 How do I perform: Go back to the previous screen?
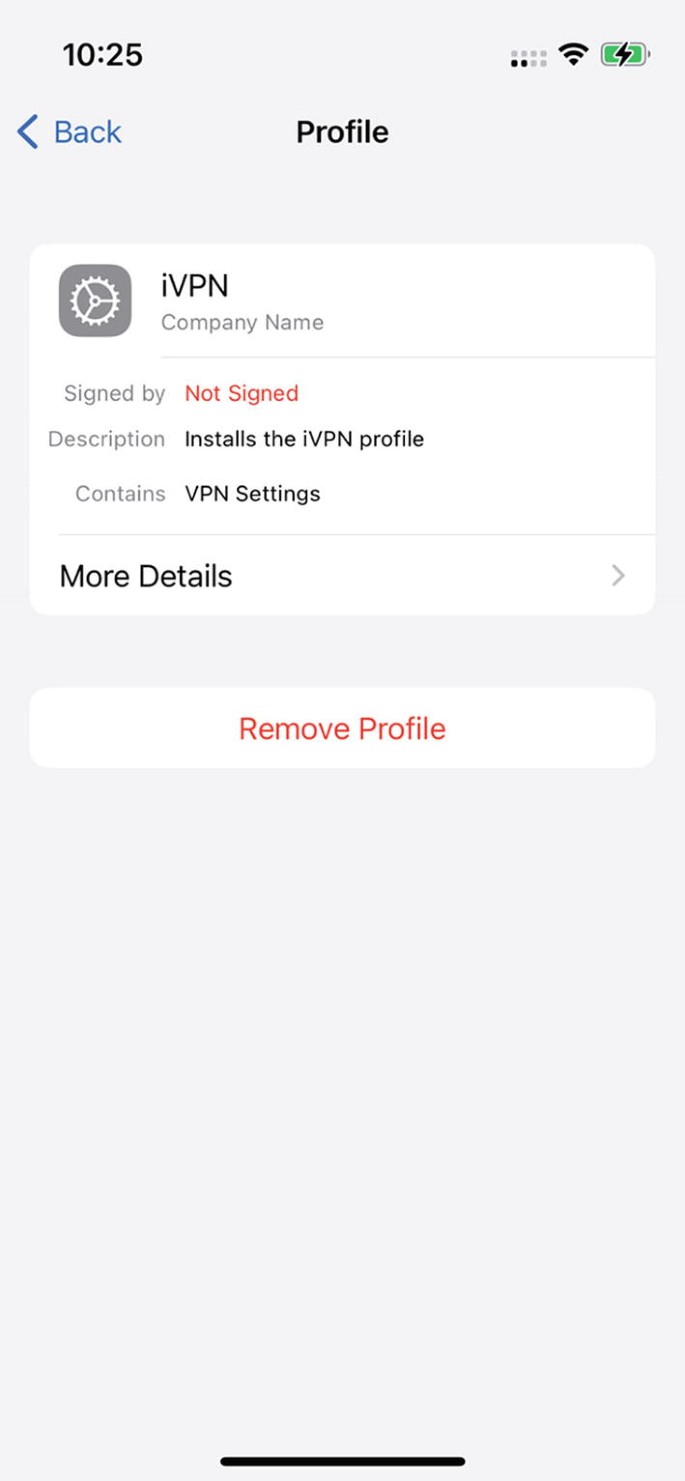[x=70, y=132]
